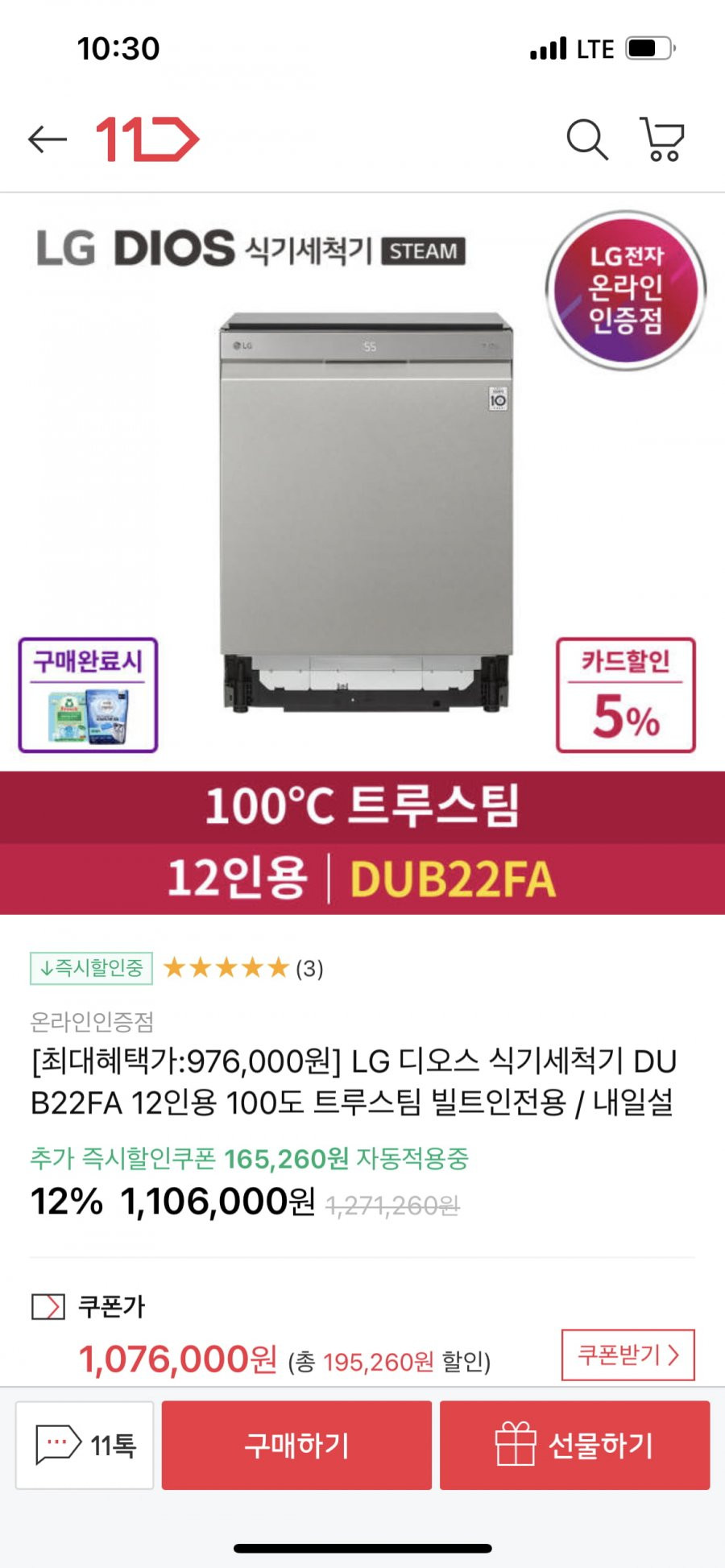
Task: Tap 구매하기 to buy now
Action: pos(296,1445)
